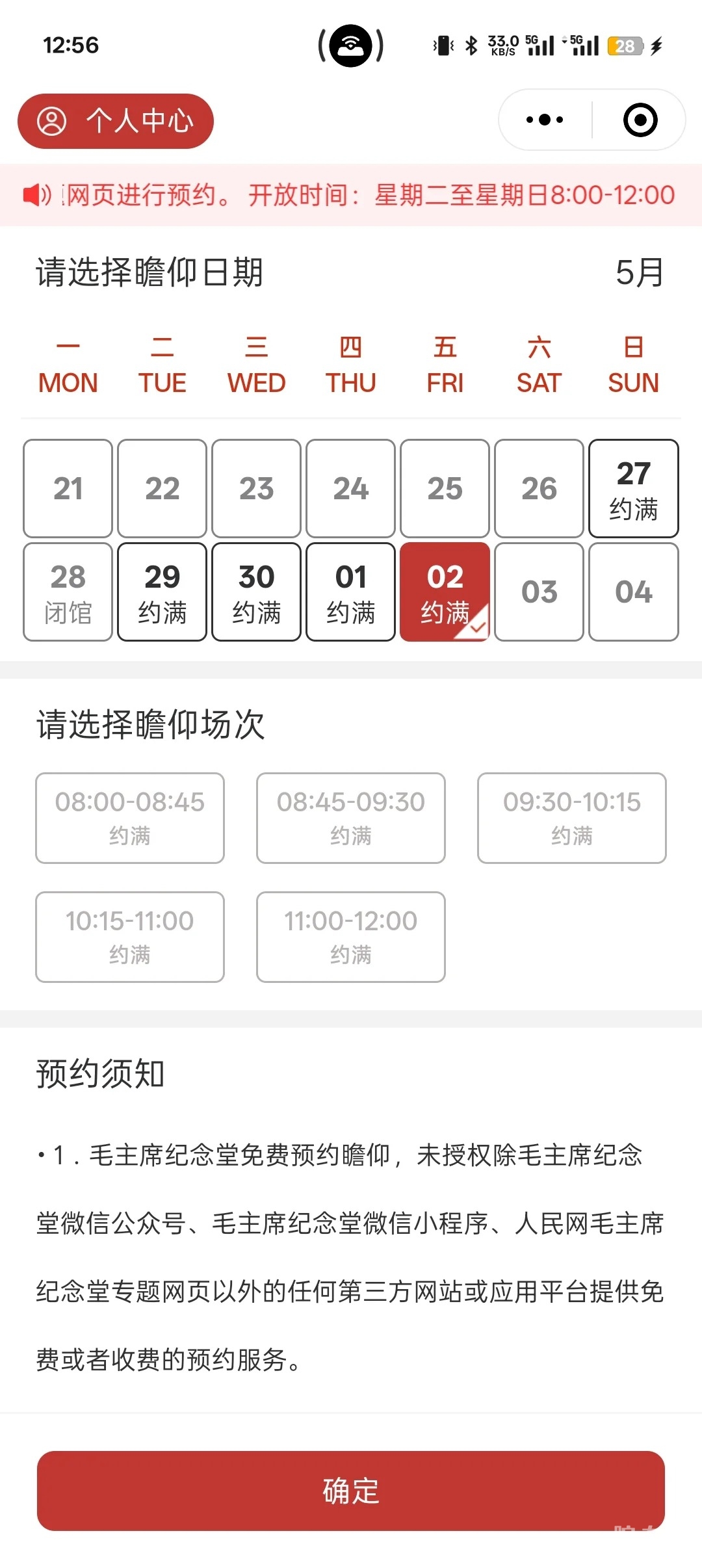Tap the selected date 02
This screenshot has width=702, height=1568.
445,592
